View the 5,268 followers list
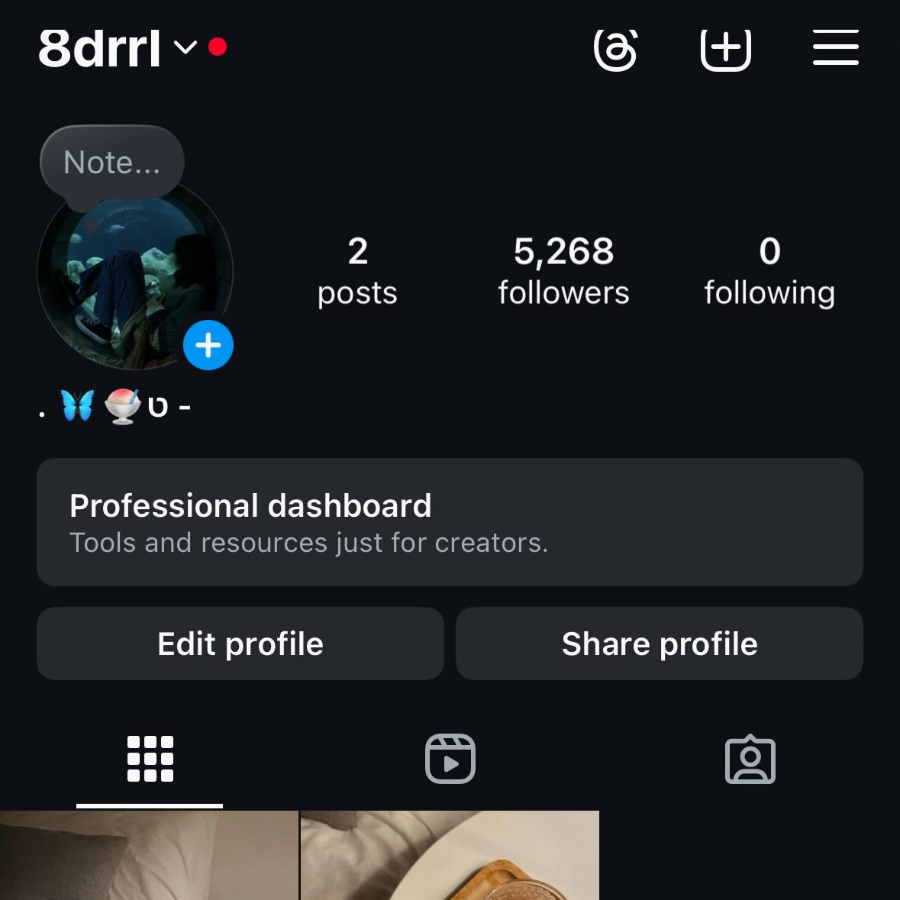900x900 pixels. pyautogui.click(x=564, y=270)
